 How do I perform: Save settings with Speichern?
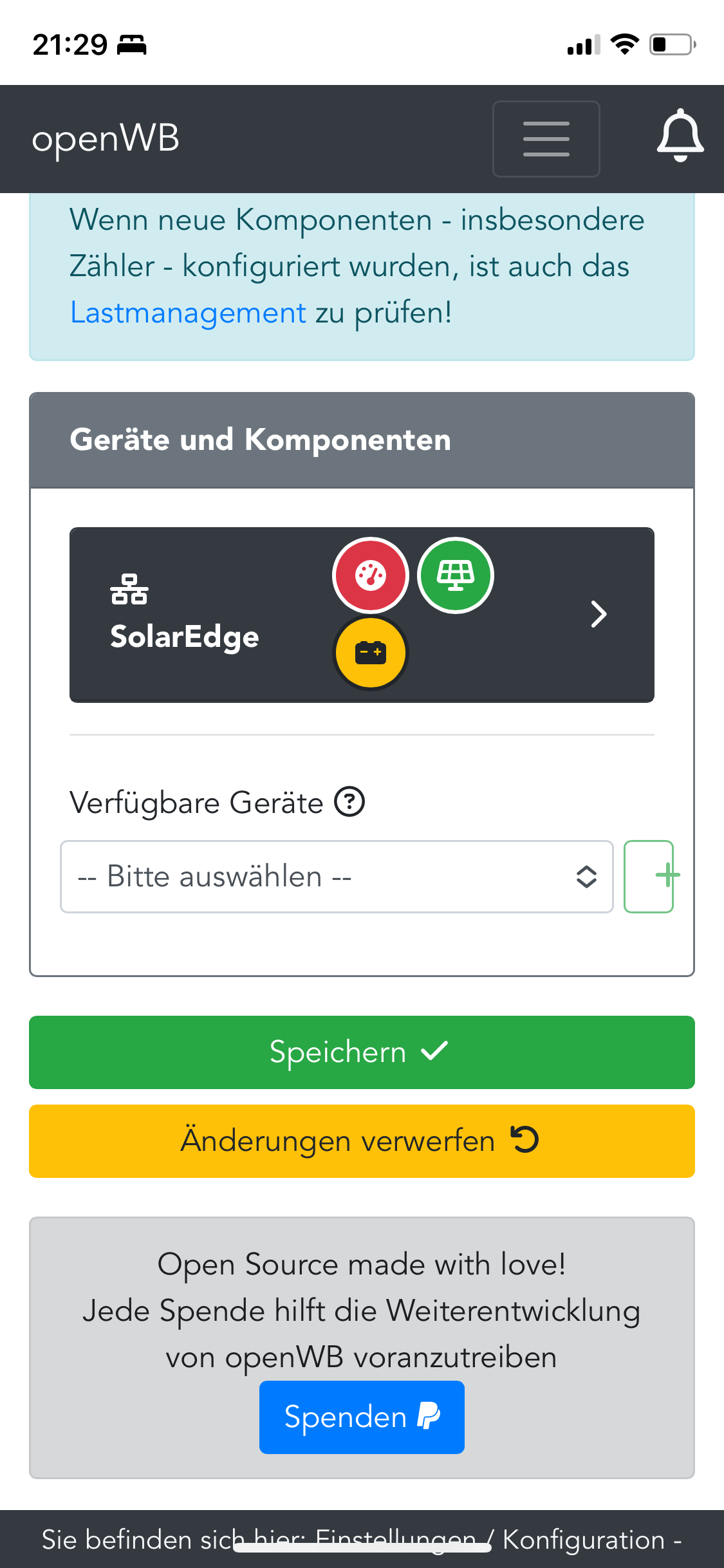click(x=362, y=1052)
